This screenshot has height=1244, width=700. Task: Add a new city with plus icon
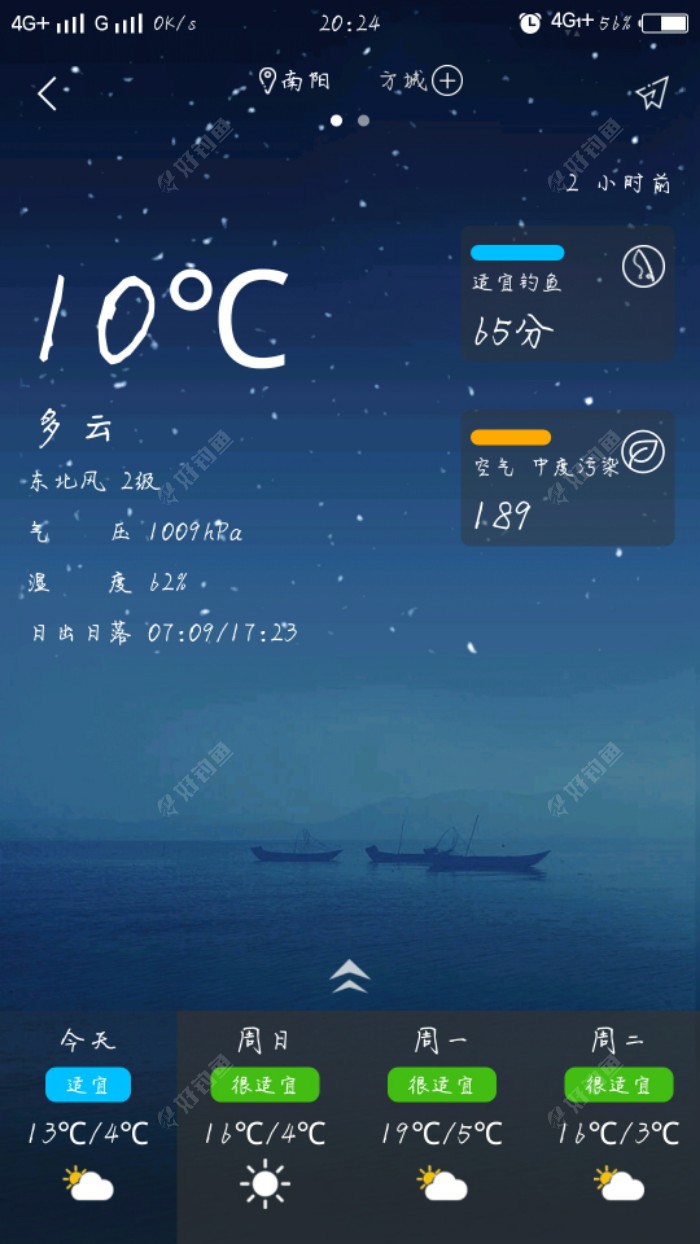pyautogui.click(x=447, y=81)
